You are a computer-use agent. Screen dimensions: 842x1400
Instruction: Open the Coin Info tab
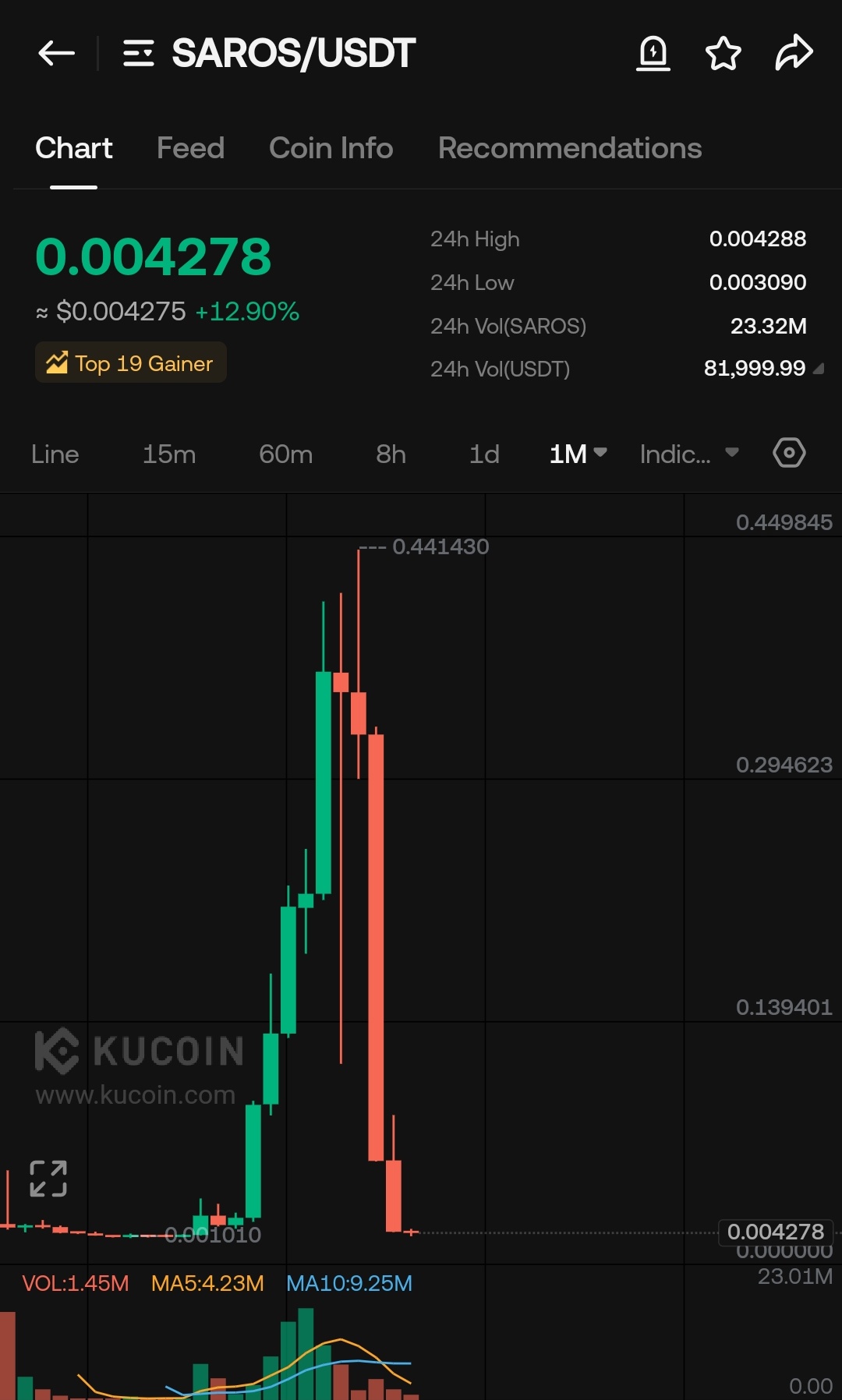click(331, 148)
